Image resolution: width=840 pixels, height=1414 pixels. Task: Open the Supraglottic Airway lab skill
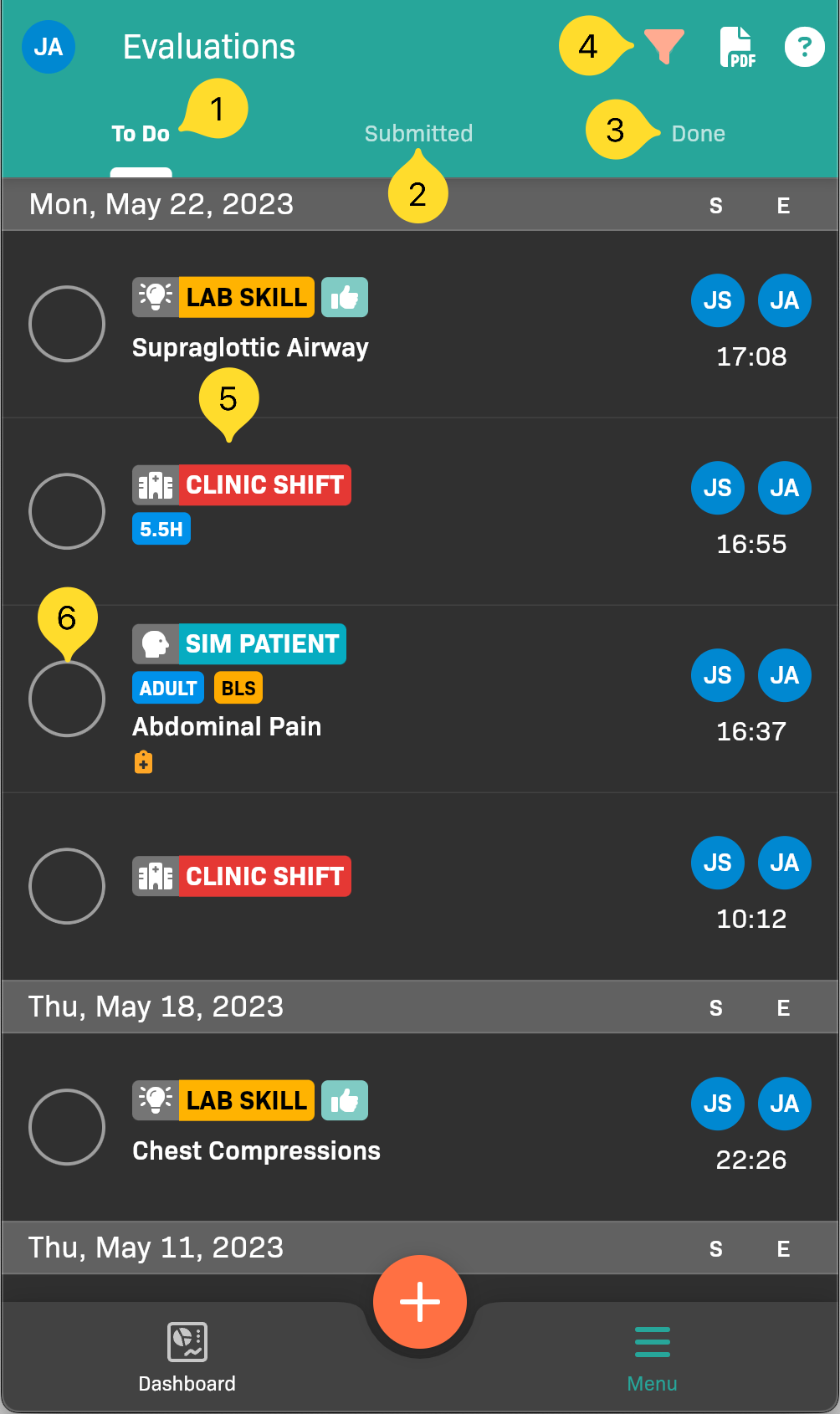coord(250,347)
